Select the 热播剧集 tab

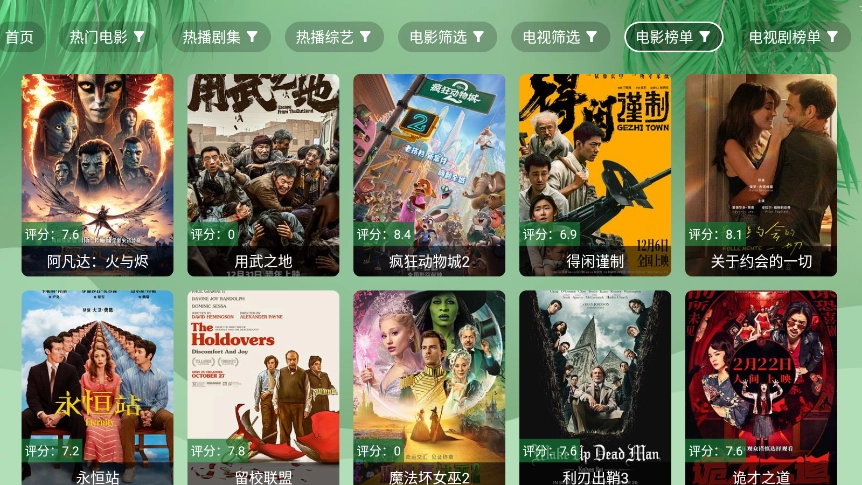(220, 37)
